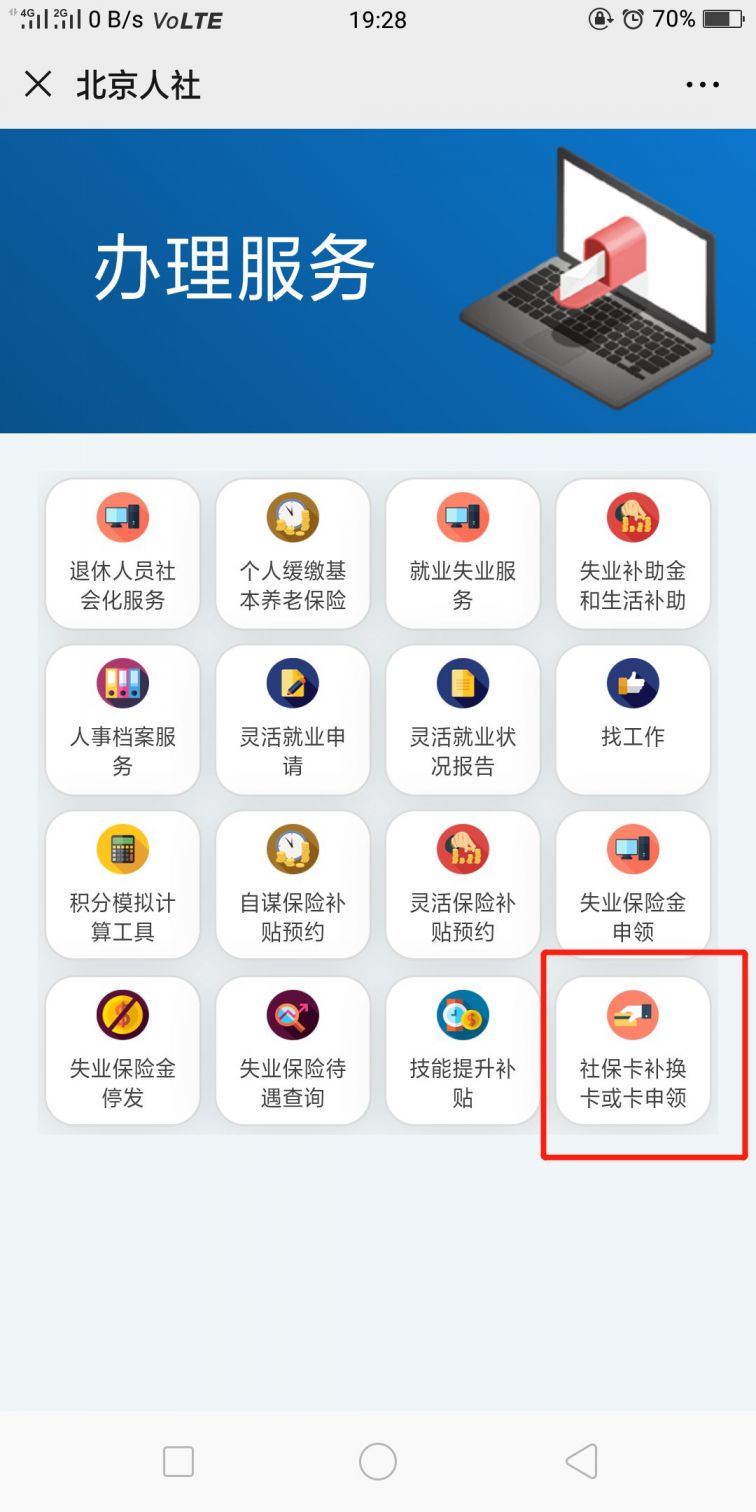This screenshot has height=1512, width=756.
Task: Launch 积分模拟计算工具
Action: click(x=123, y=886)
